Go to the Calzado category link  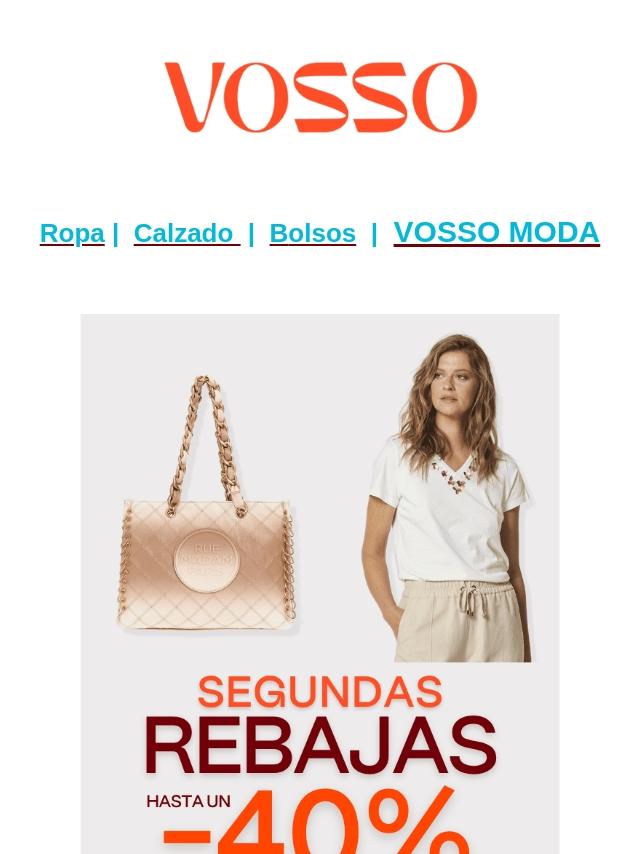pos(185,233)
